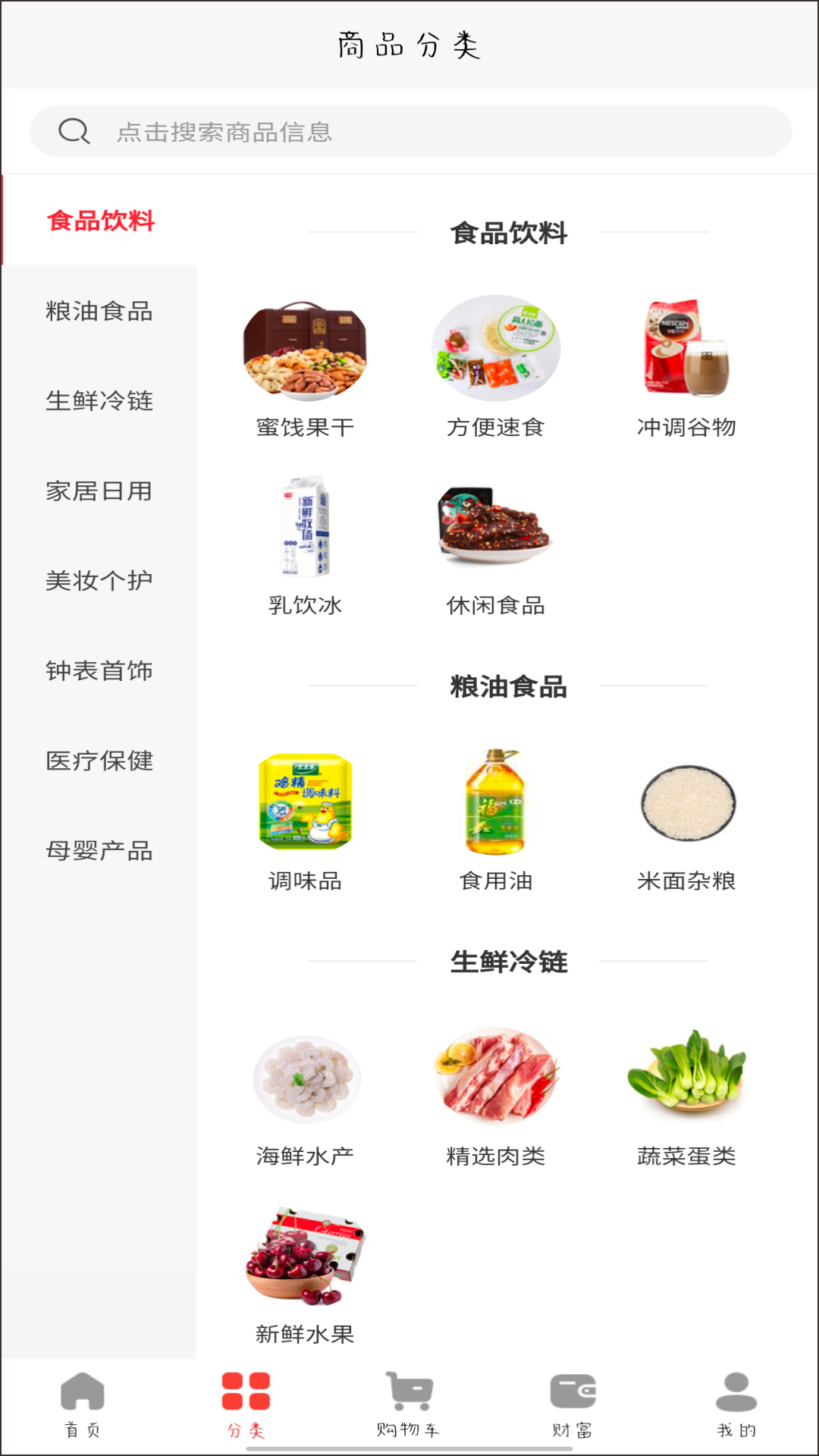The image size is (819, 1456).
Task: Switch to 家居日用 category
Action: coord(99,491)
